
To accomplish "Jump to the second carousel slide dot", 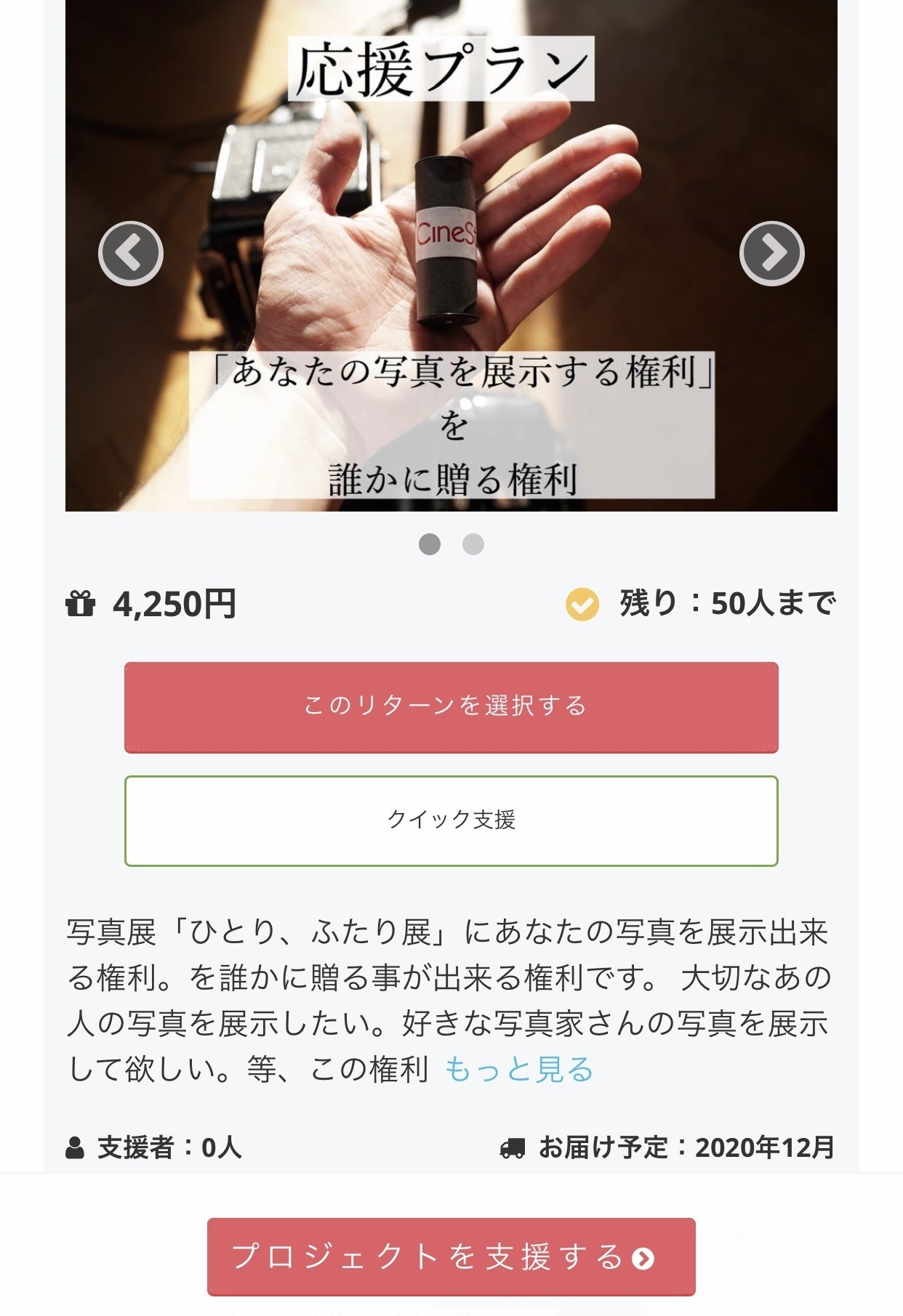I will tap(473, 544).
